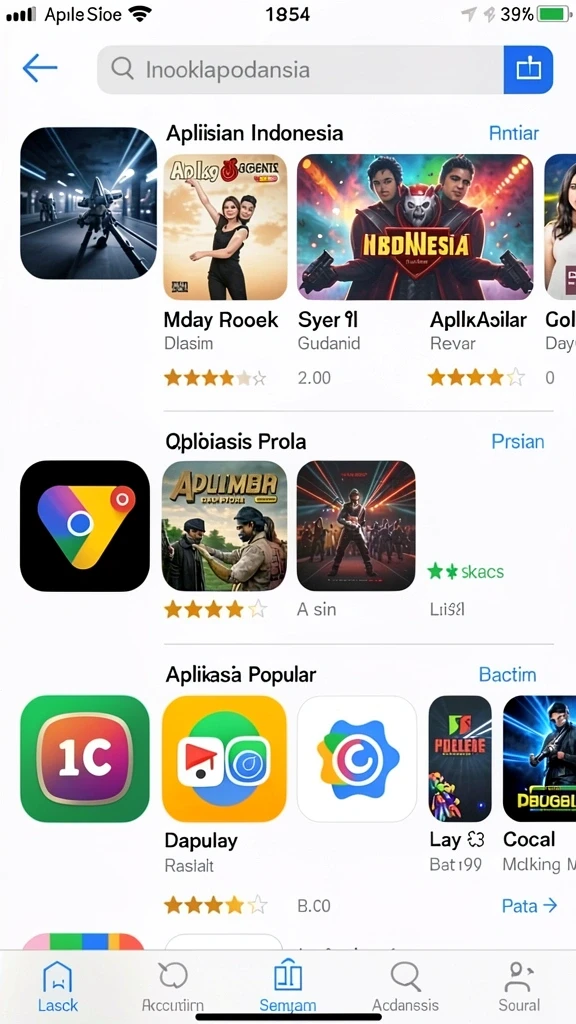Switch to the Lasck tab

tap(57, 987)
